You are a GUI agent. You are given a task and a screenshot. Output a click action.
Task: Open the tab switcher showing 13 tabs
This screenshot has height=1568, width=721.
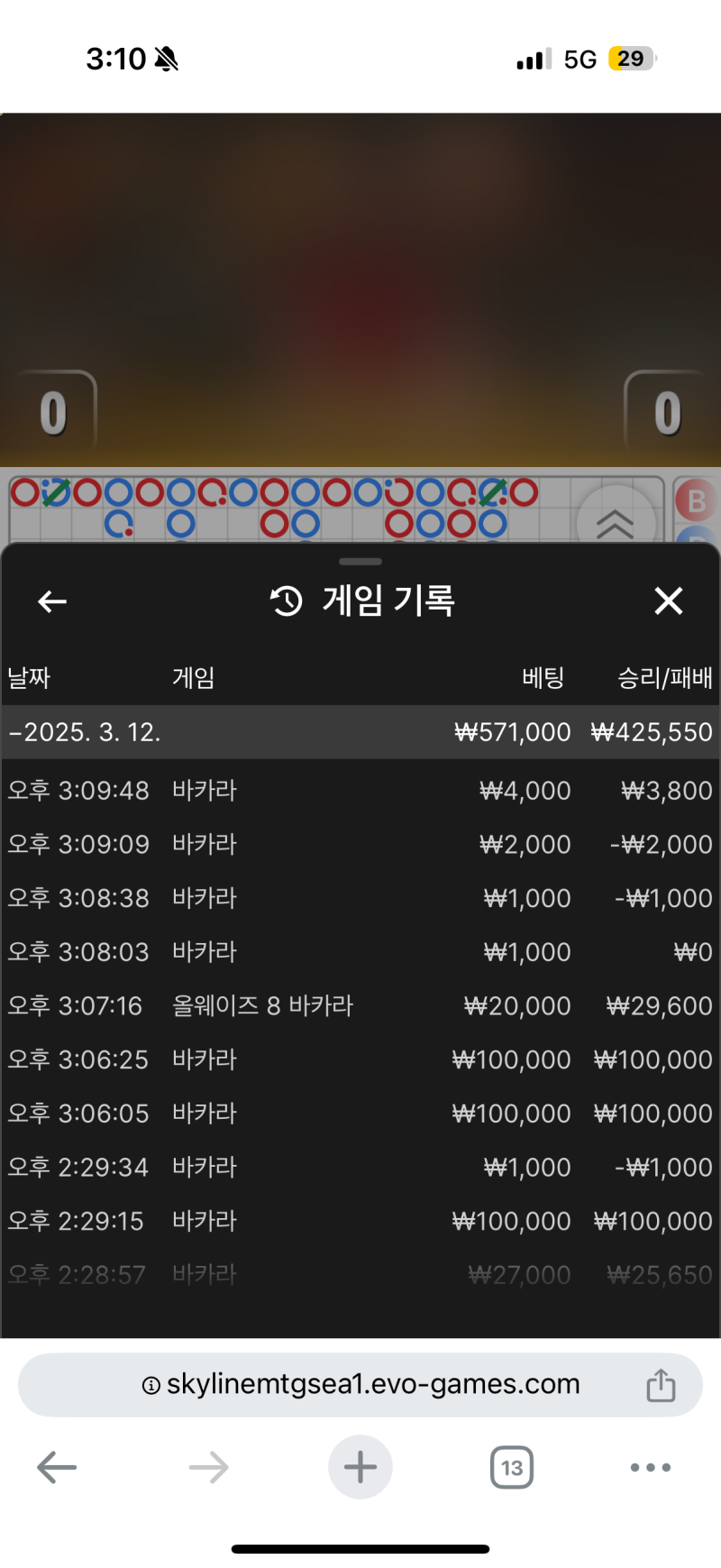511,1468
